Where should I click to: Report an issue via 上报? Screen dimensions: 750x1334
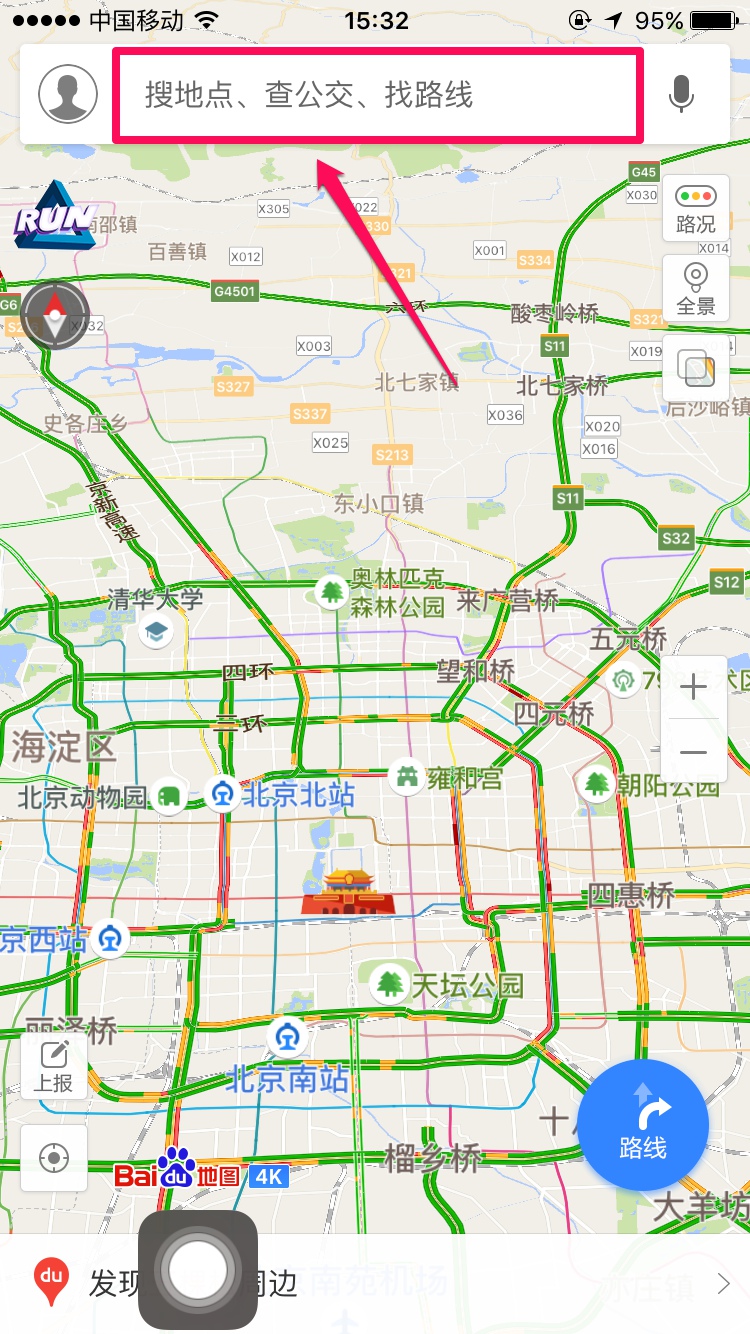[x=53, y=1066]
